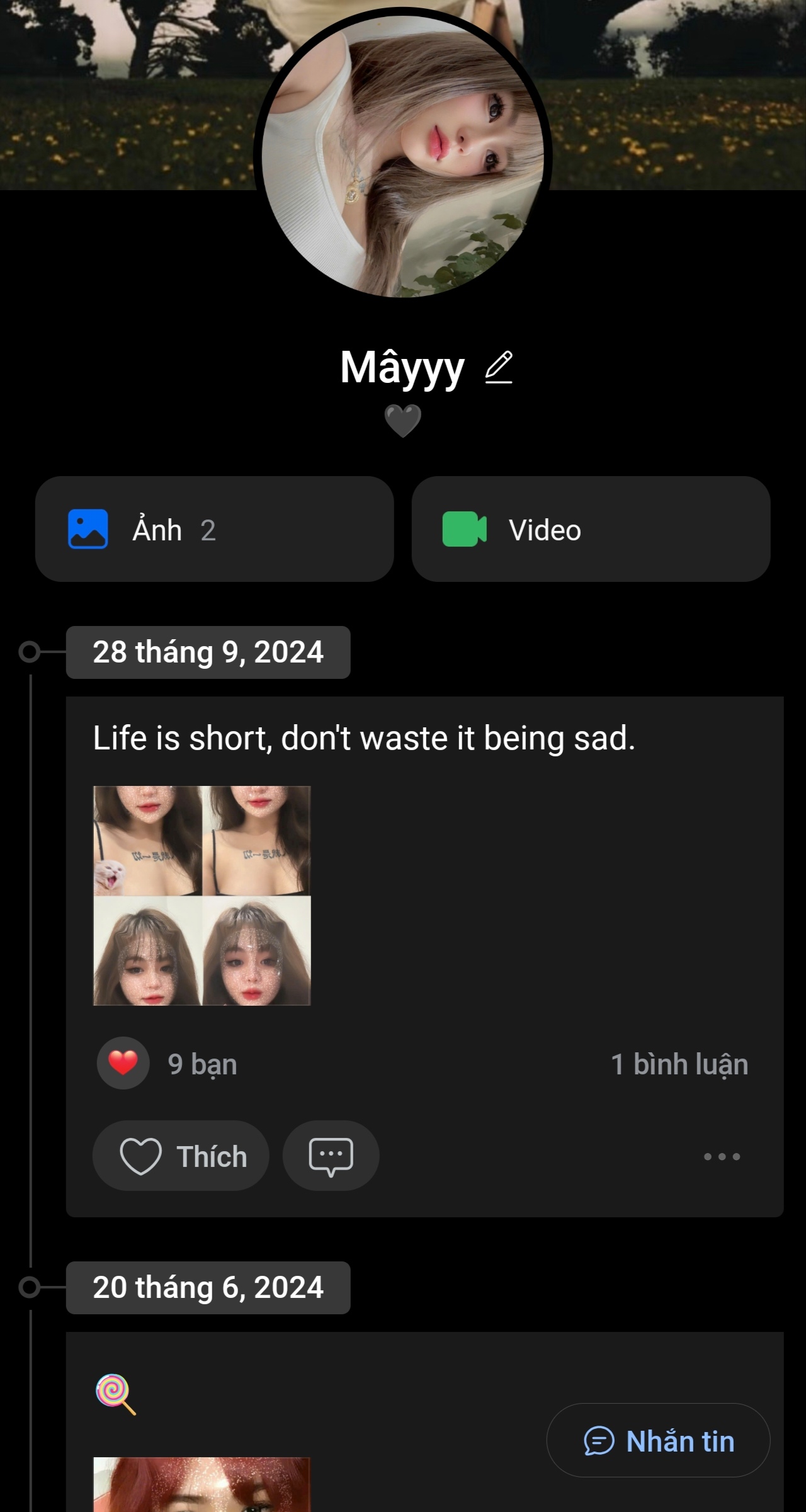Open the three-dot menu on the post
The width and height of the screenshot is (806, 1512).
(x=722, y=1156)
